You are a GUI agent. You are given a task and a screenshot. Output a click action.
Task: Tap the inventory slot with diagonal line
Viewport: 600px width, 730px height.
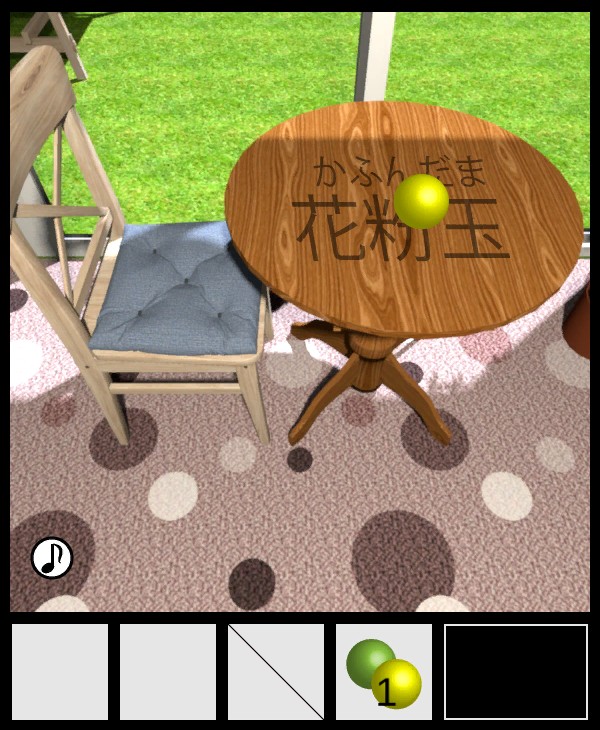point(276,672)
